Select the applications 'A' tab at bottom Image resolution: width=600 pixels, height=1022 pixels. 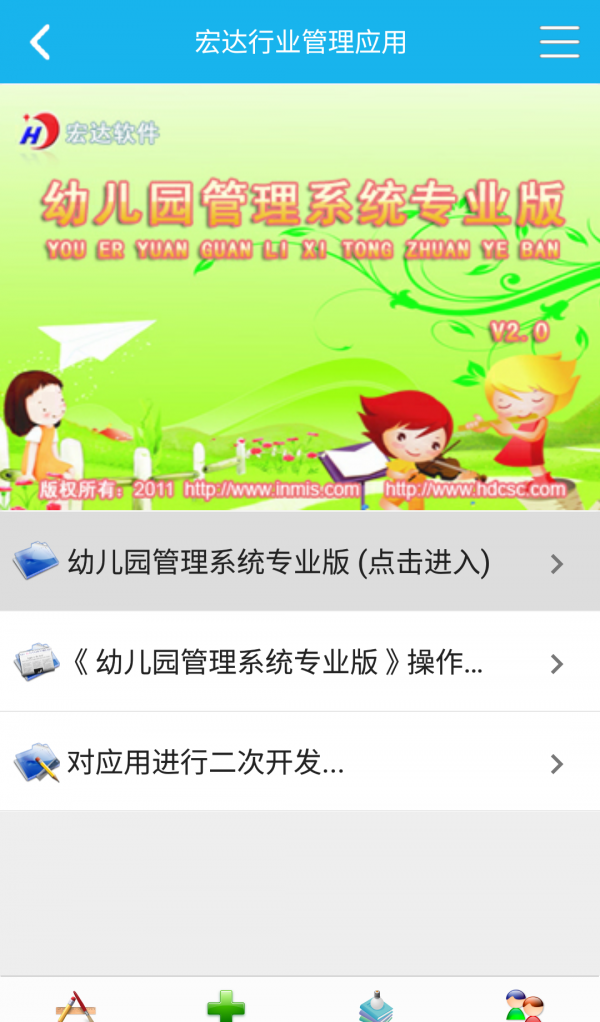[76, 1006]
